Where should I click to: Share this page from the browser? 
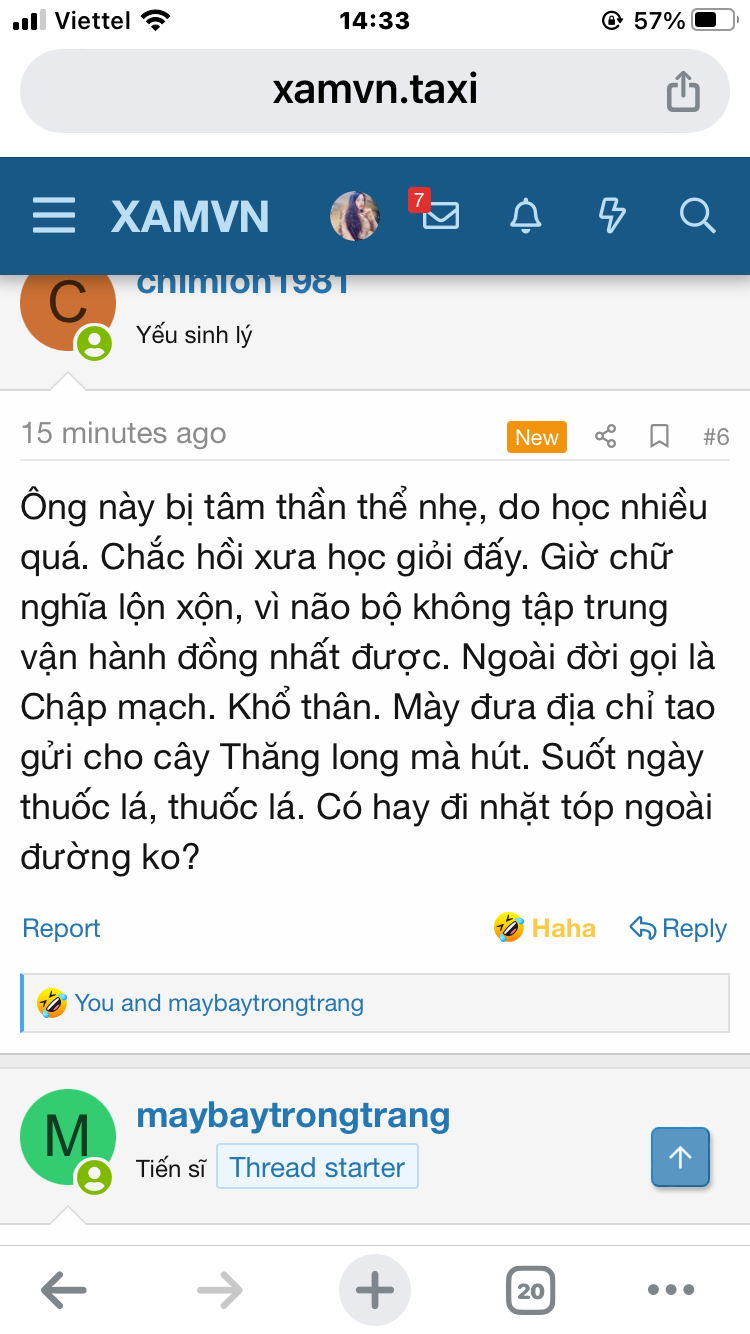683,91
